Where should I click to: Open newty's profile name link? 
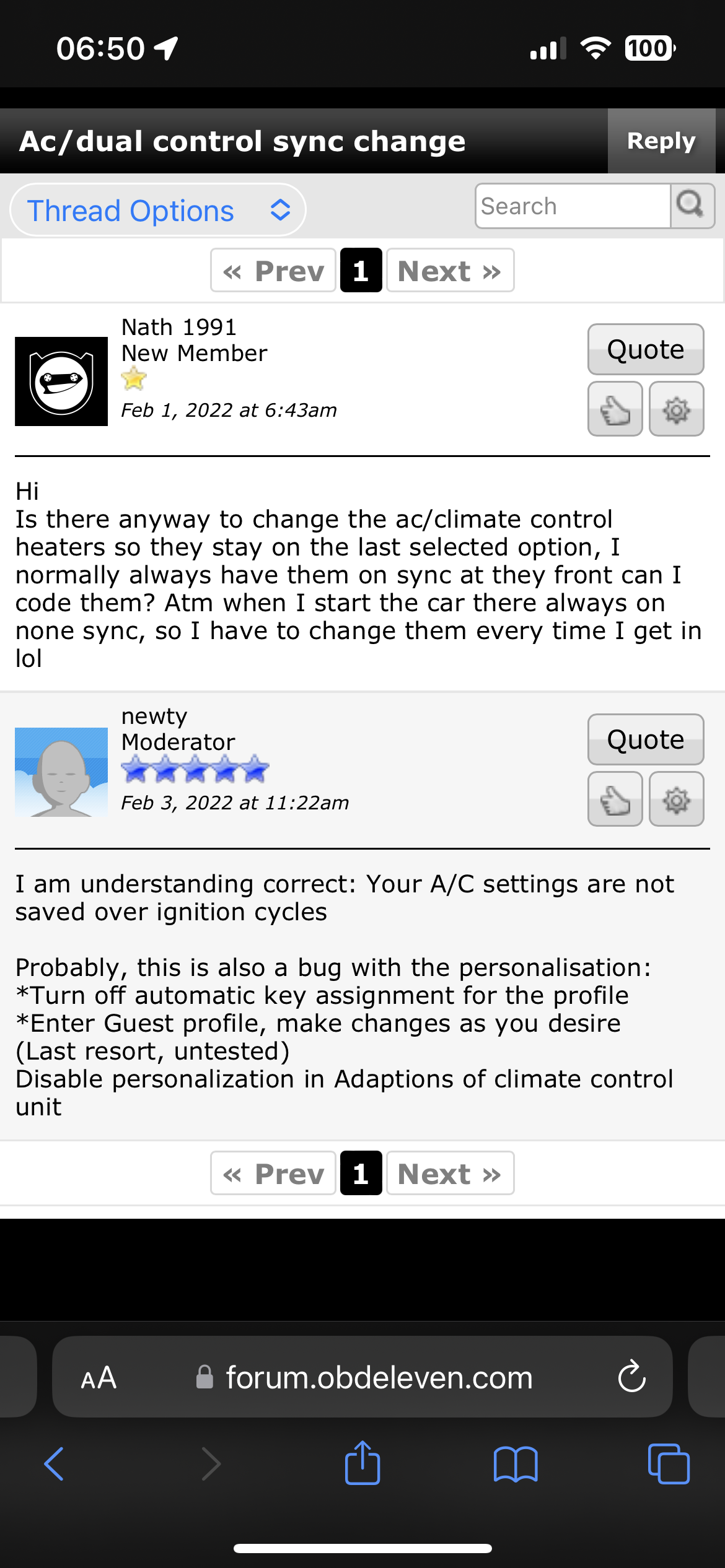pyautogui.click(x=154, y=716)
